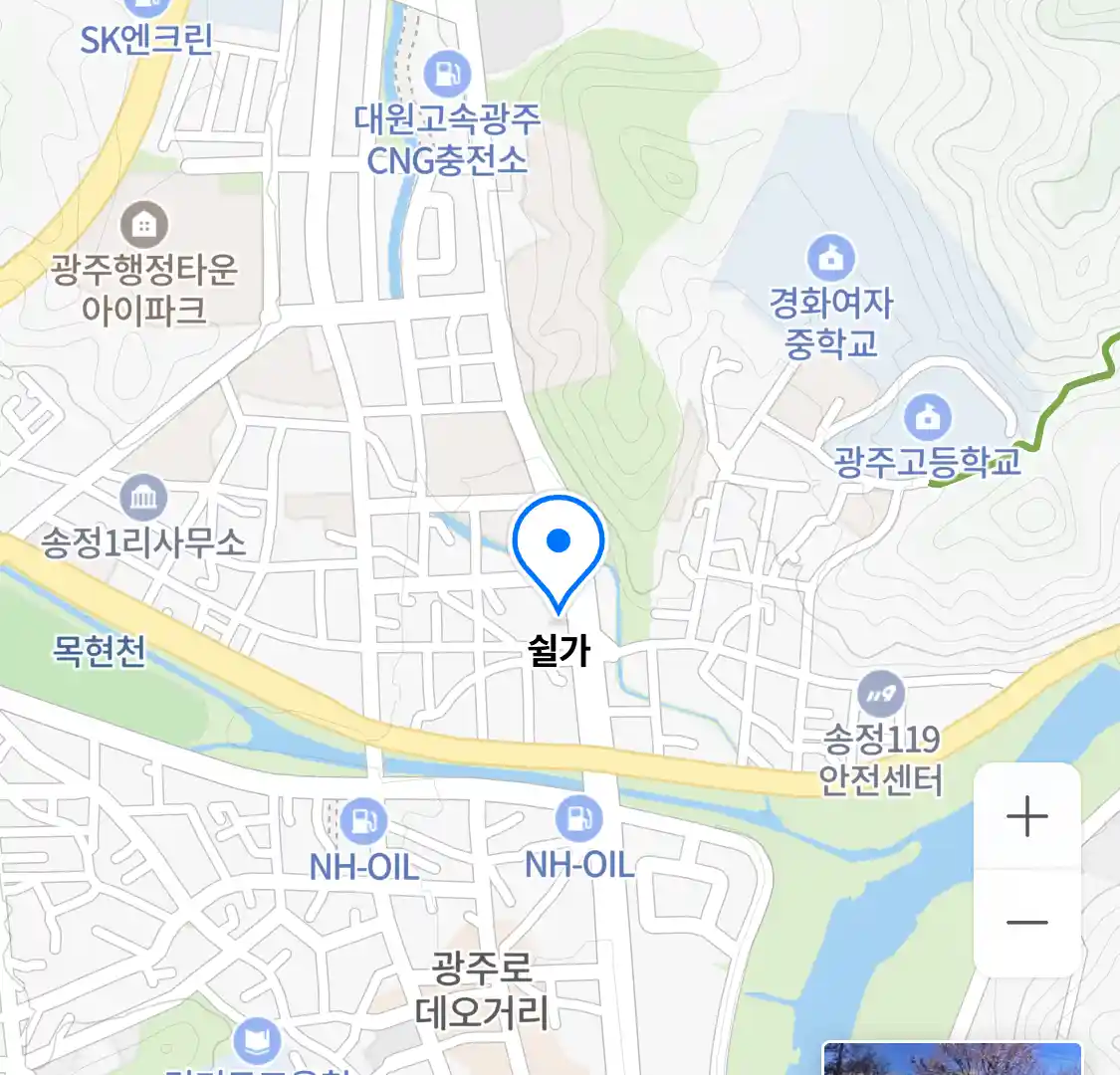Tap the 쉴가 location pin
The width and height of the screenshot is (1120, 1075).
(x=559, y=550)
